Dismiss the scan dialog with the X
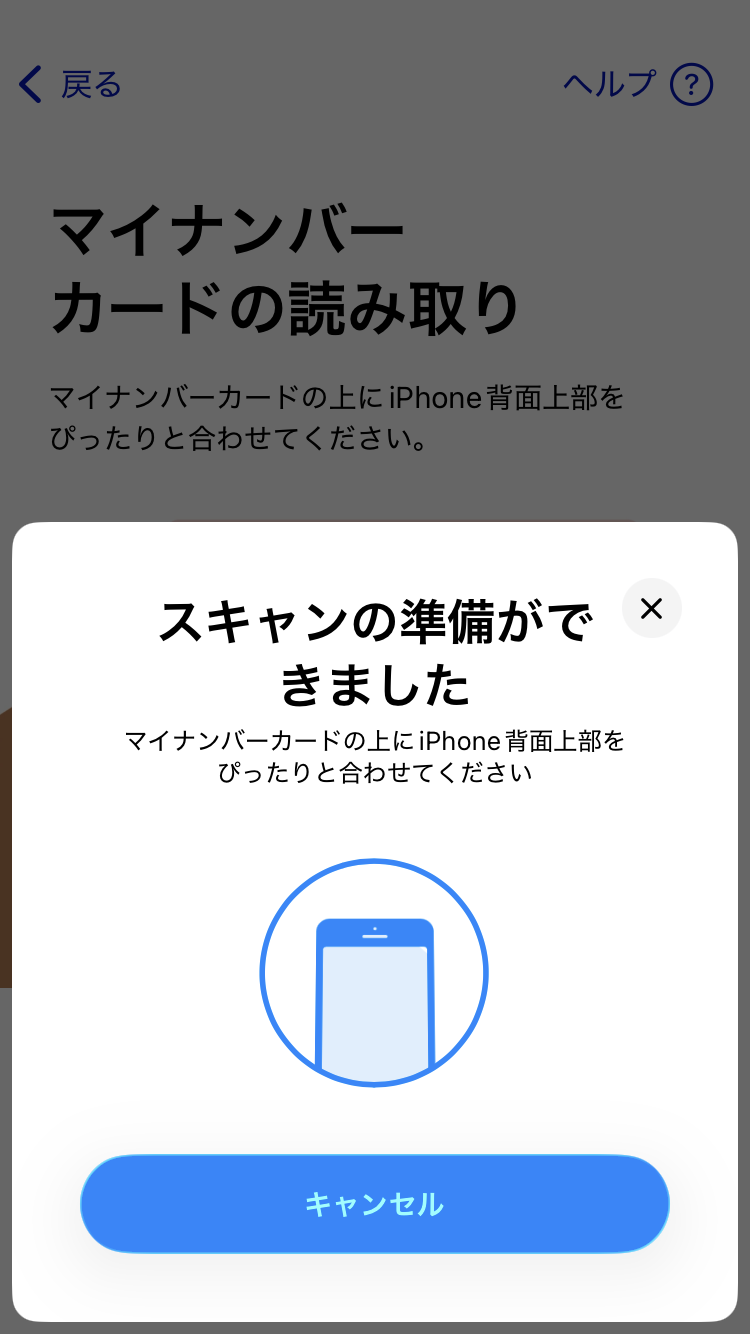This screenshot has height=1334, width=750. point(651,608)
